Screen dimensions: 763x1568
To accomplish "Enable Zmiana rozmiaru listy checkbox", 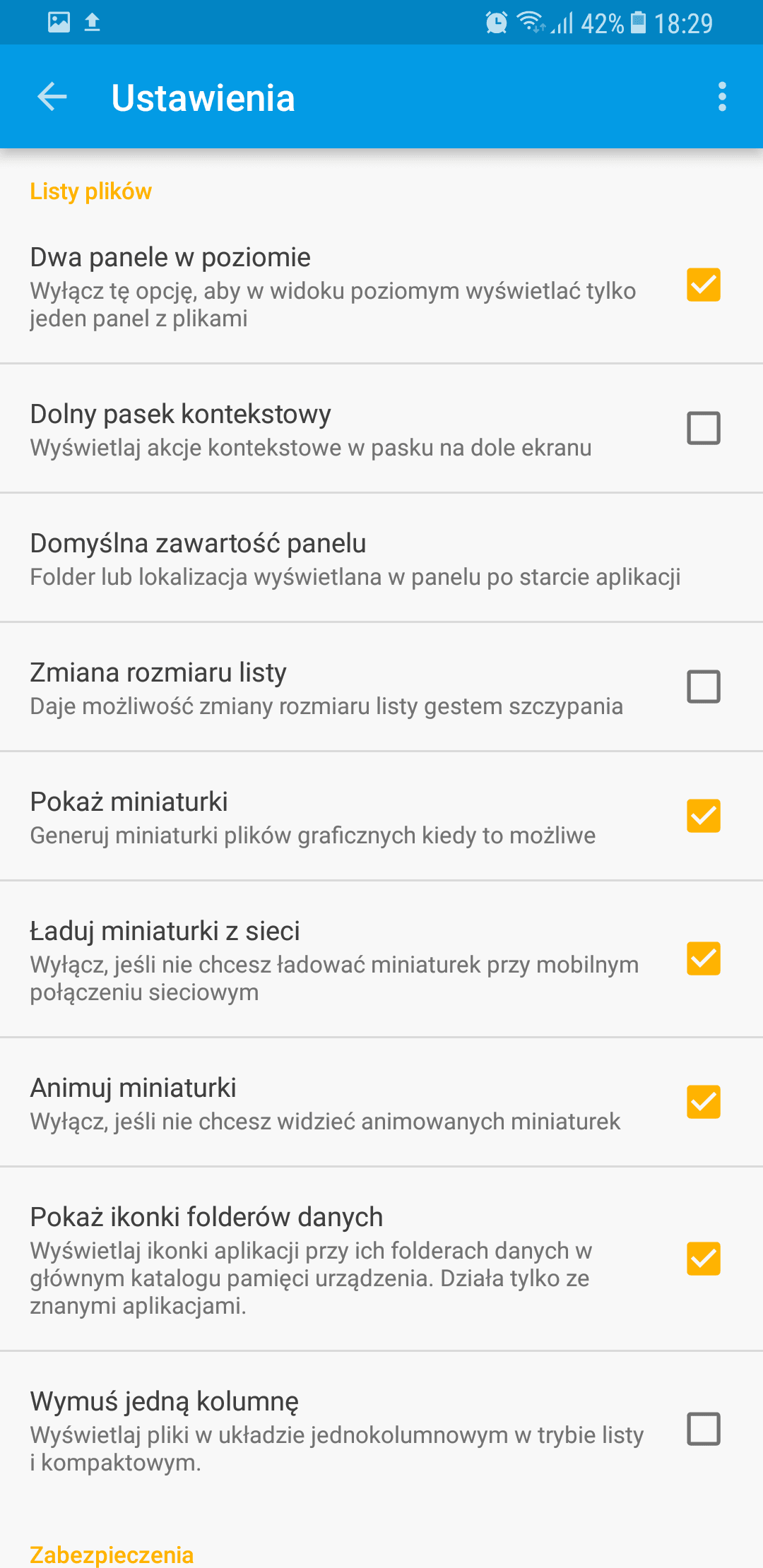I will (704, 687).
